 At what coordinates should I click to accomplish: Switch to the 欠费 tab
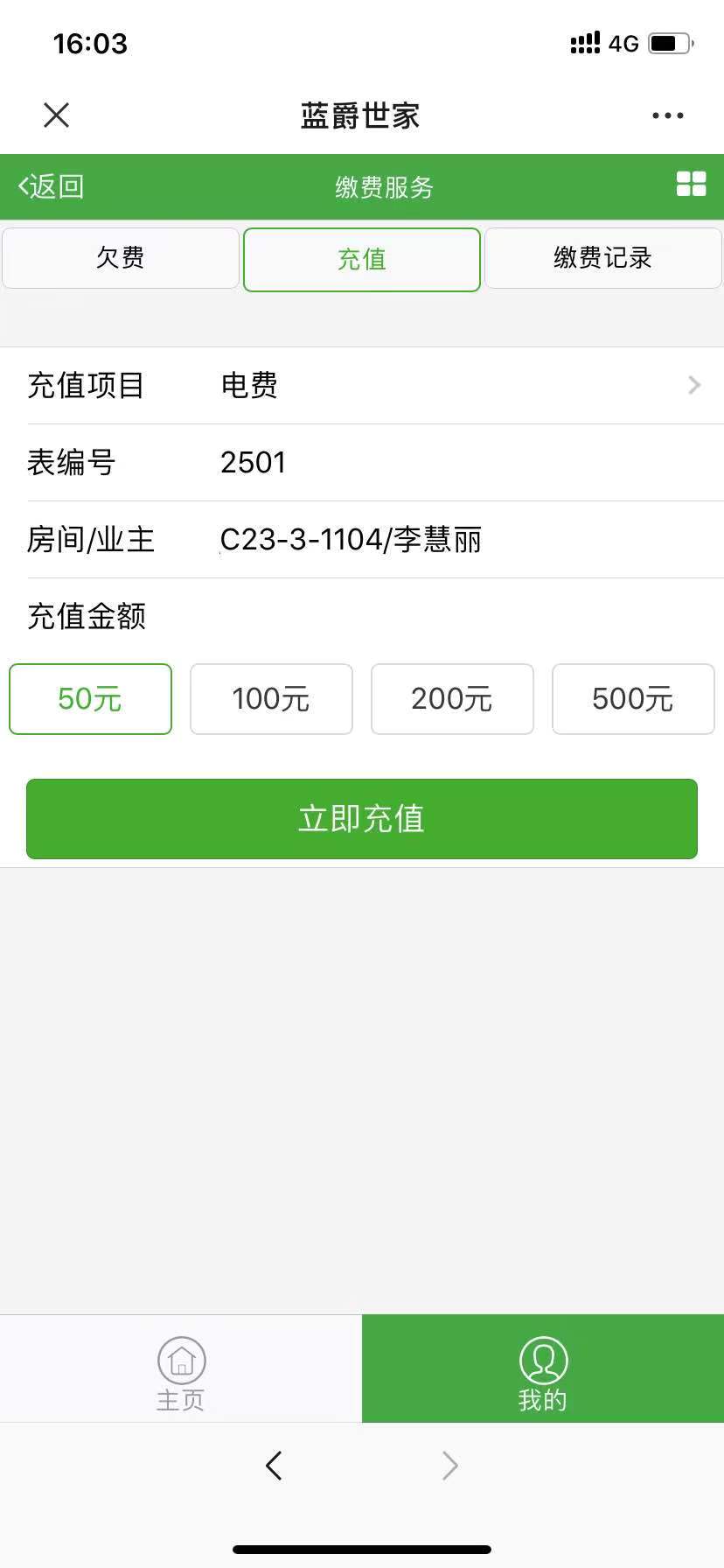pyautogui.click(x=121, y=258)
